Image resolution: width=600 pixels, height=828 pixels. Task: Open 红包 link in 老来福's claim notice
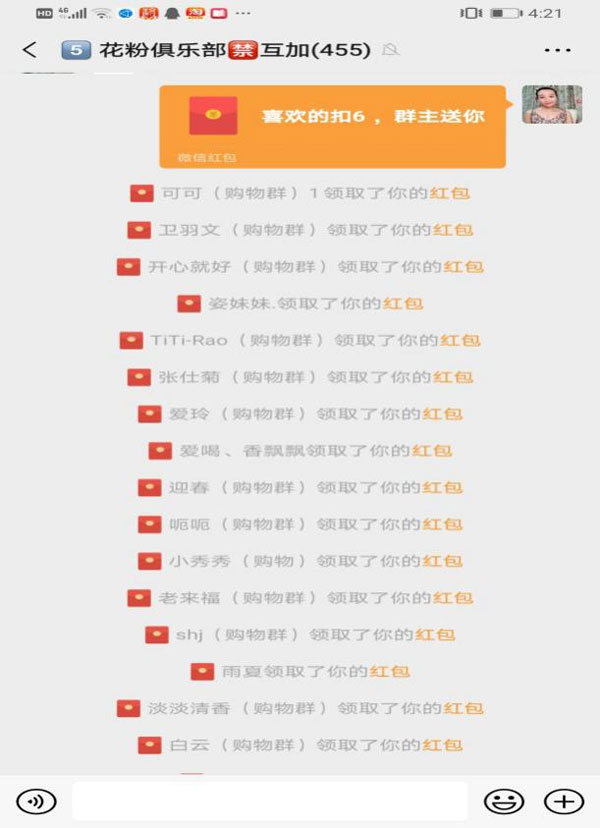453,598
